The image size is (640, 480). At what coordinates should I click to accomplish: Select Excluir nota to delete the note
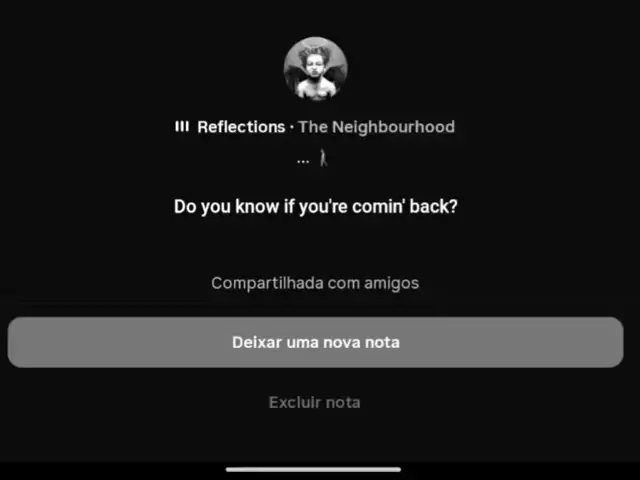click(x=315, y=402)
